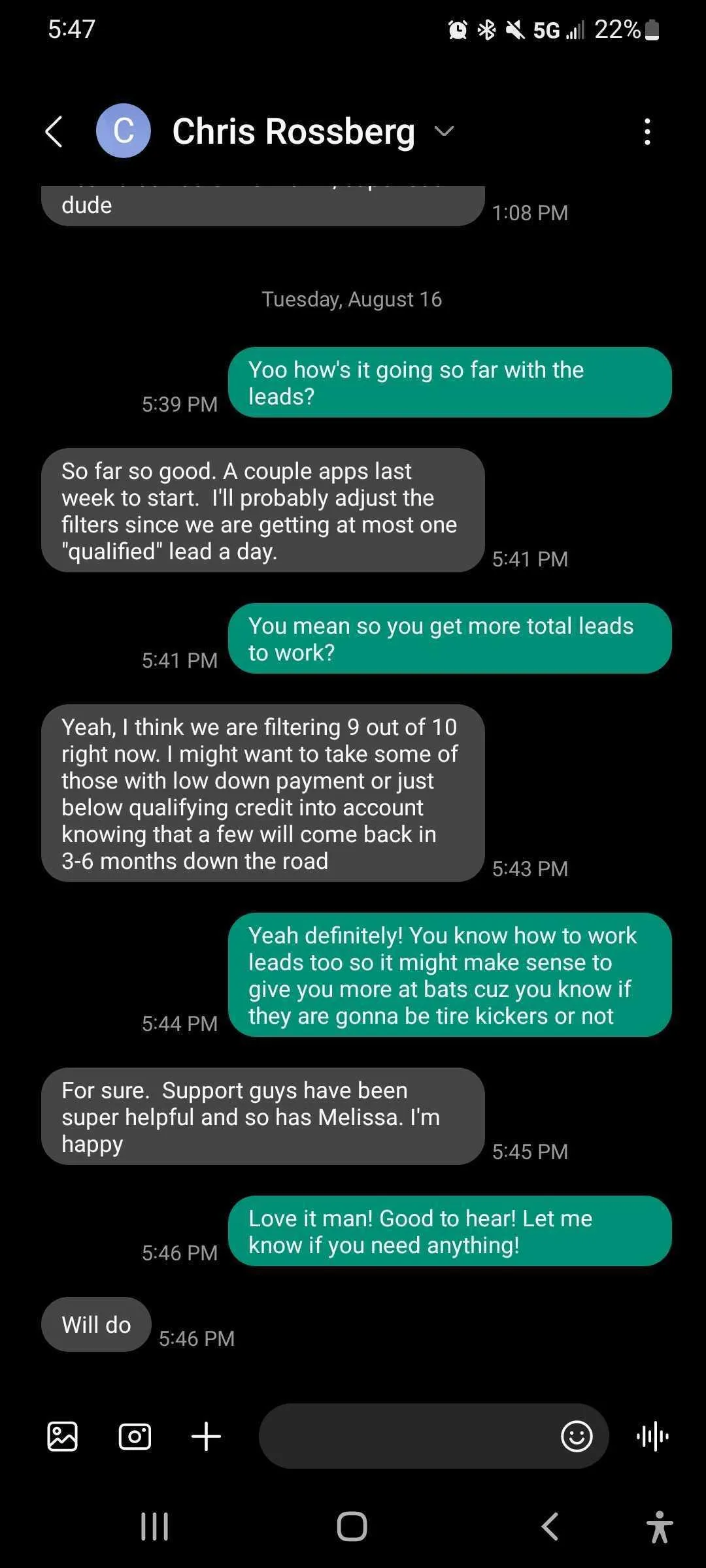Focus the message text field
The image size is (706, 1568).
point(405,1436)
